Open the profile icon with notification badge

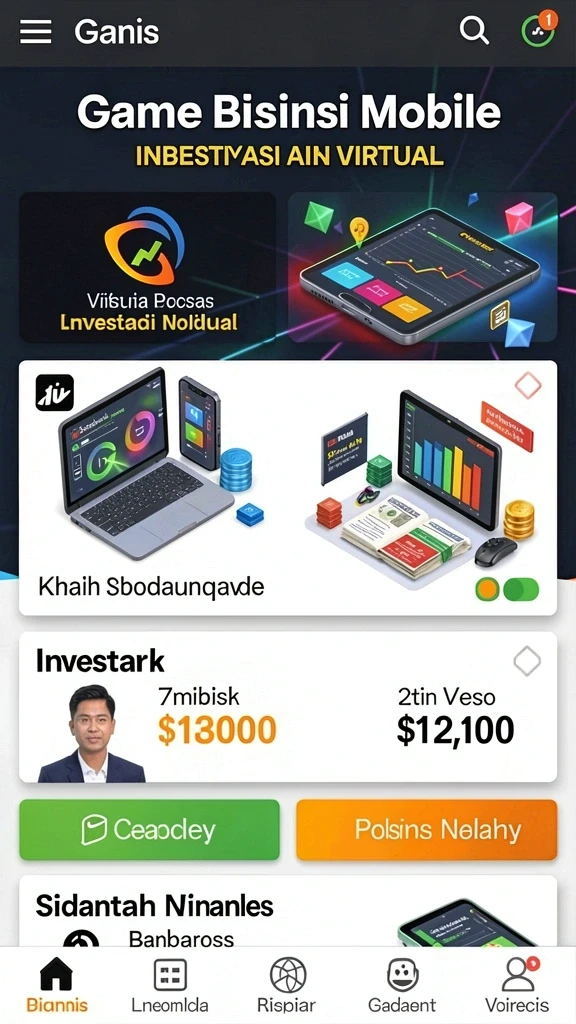[539, 29]
